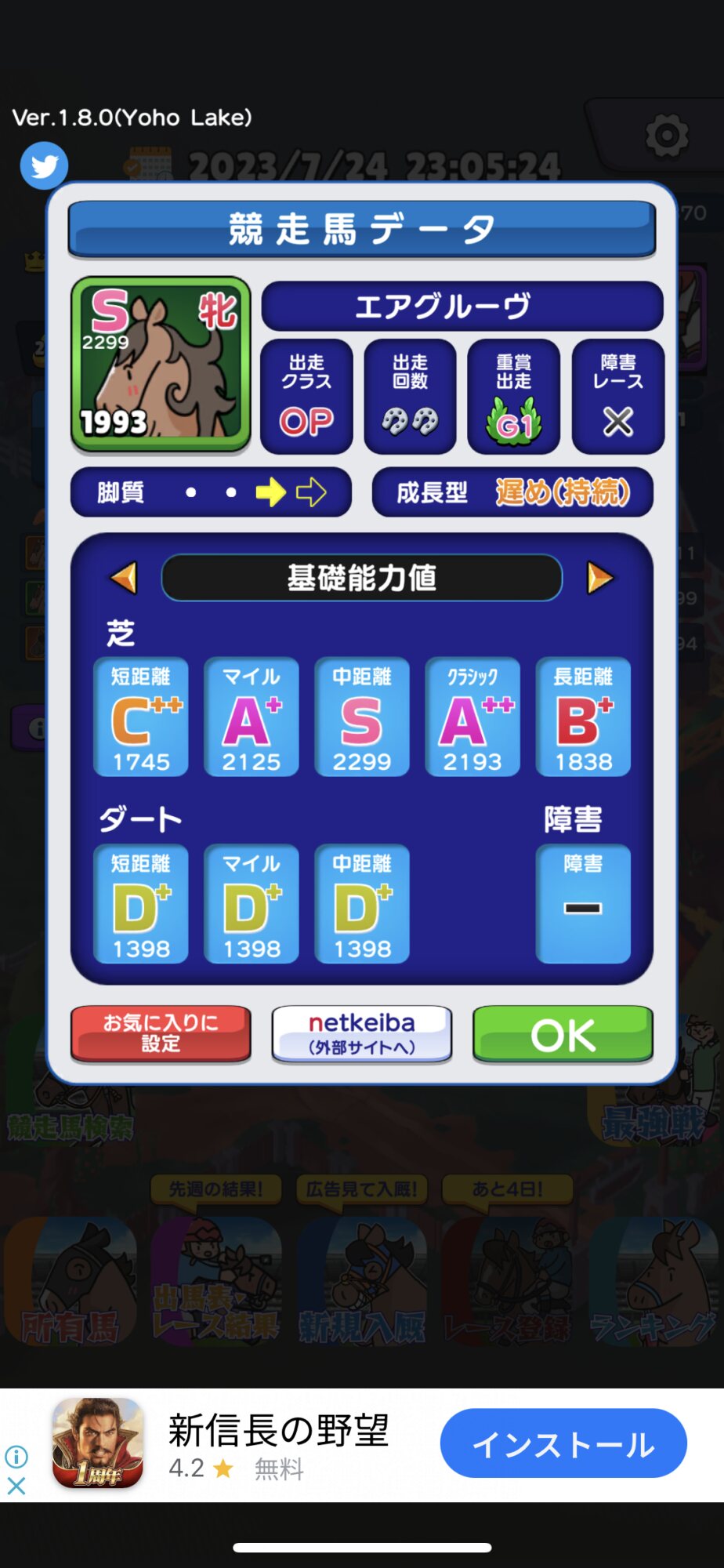Go to next stats page with right arrow
Screen dimensions: 724x1568
tap(599, 578)
